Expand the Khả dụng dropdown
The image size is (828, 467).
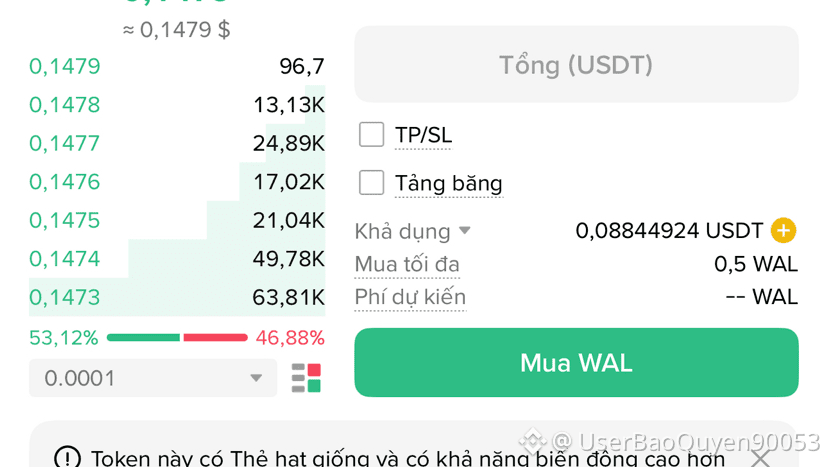tap(464, 231)
